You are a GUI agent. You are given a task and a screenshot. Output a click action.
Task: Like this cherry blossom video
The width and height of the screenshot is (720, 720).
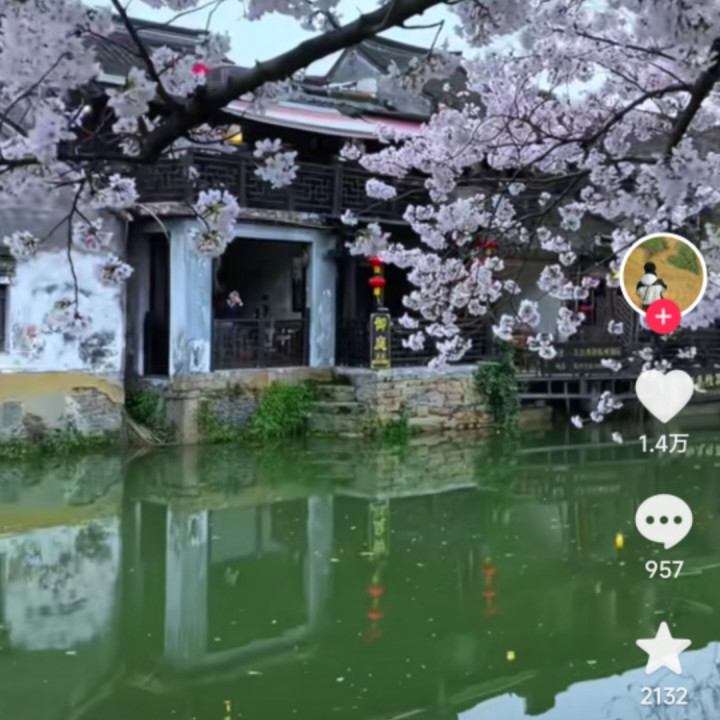[664, 395]
